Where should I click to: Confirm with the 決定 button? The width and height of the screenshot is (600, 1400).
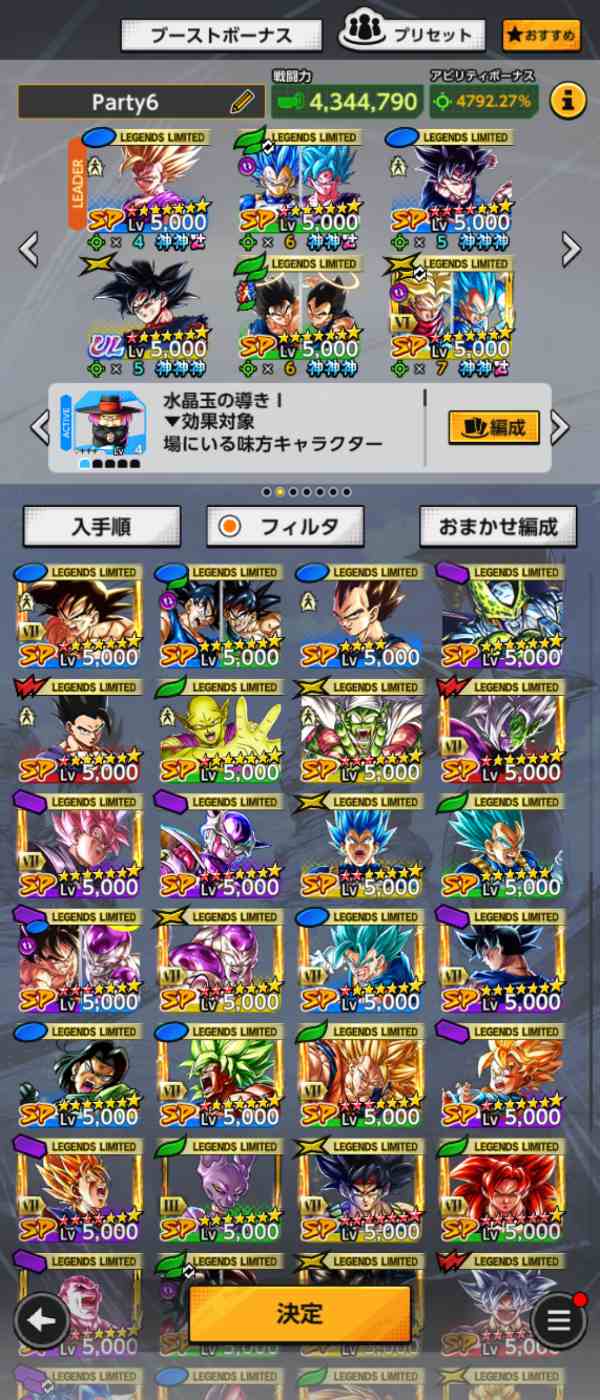pyautogui.click(x=300, y=1313)
